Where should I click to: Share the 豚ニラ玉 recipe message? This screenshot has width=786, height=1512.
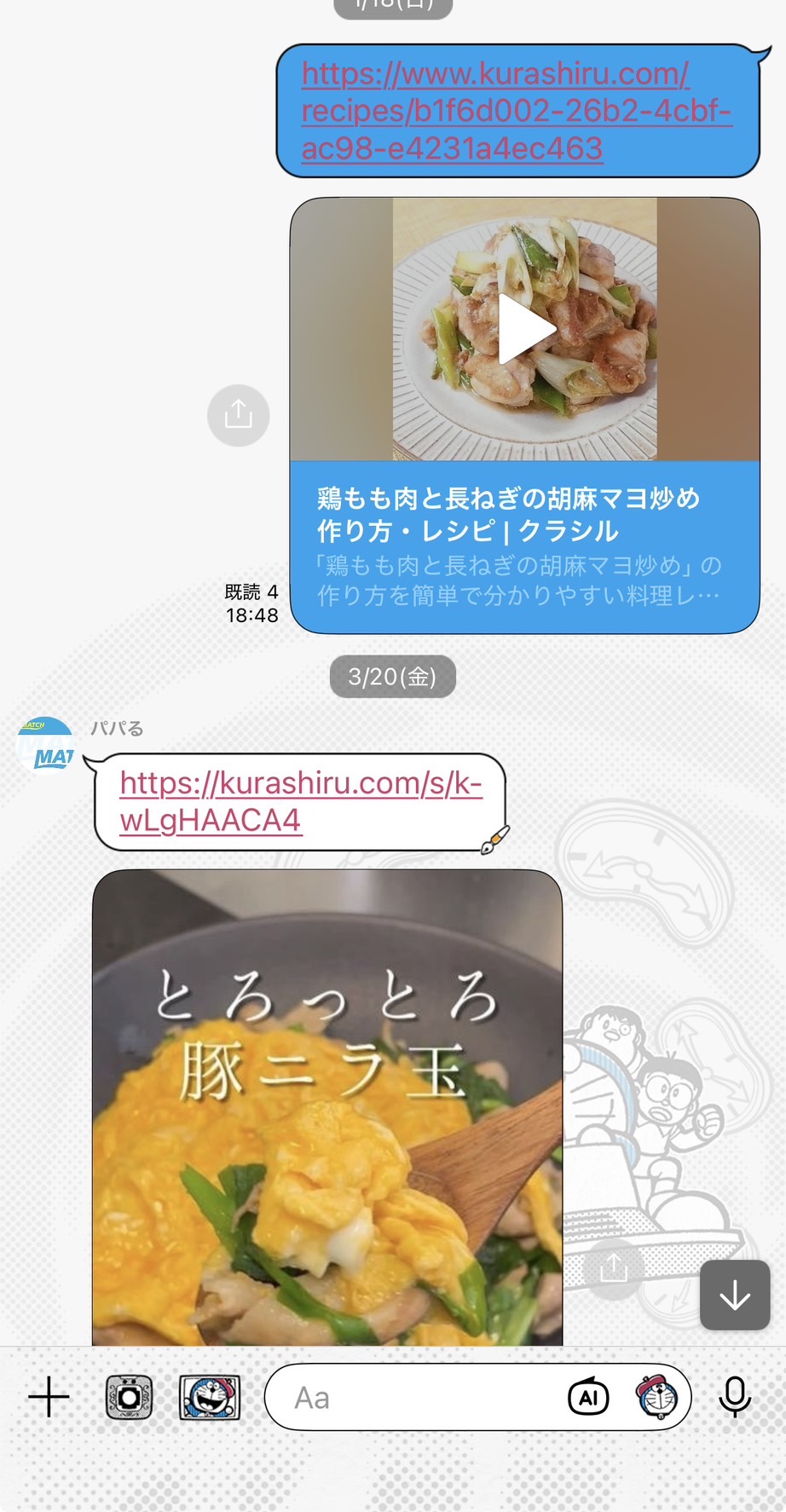[613, 1267]
